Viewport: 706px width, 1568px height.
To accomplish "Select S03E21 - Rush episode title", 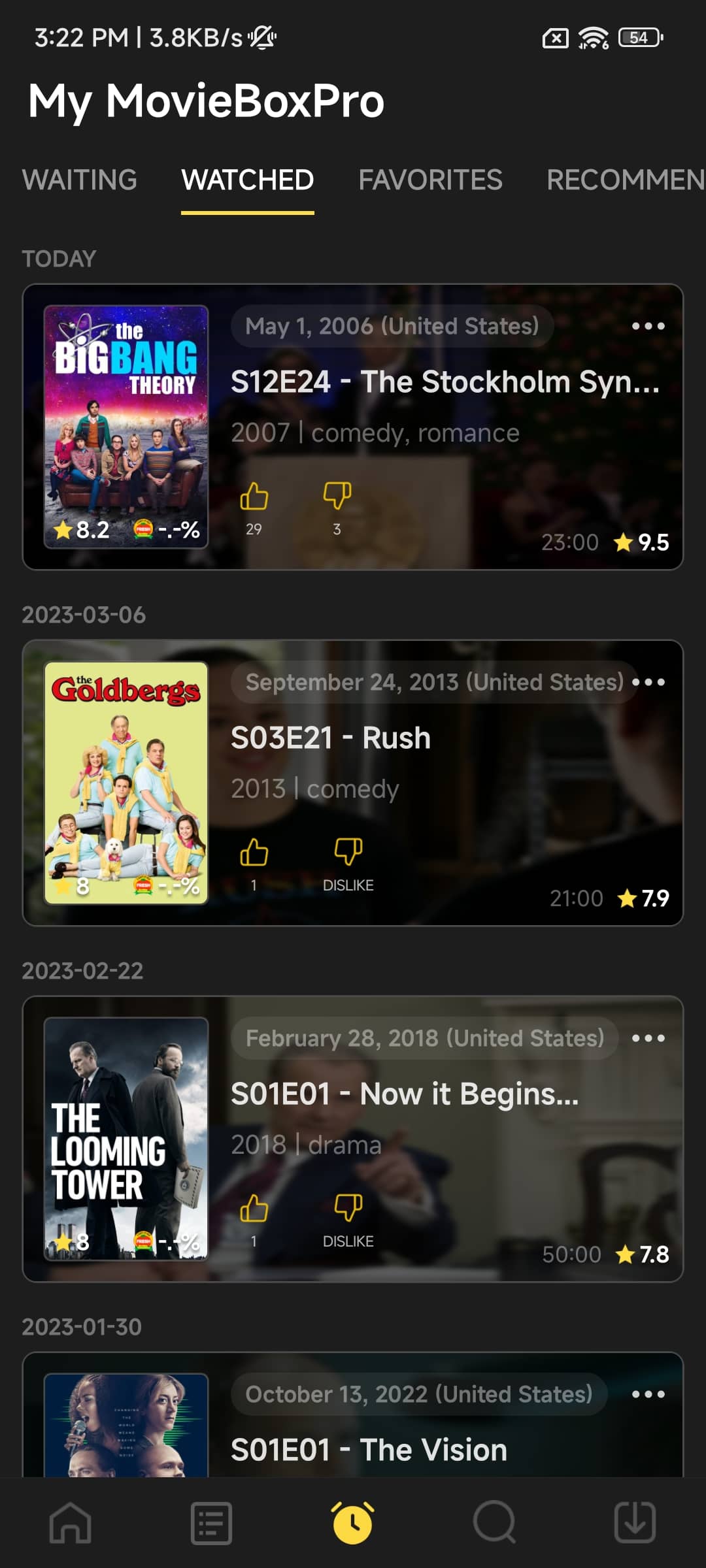I will point(331,737).
